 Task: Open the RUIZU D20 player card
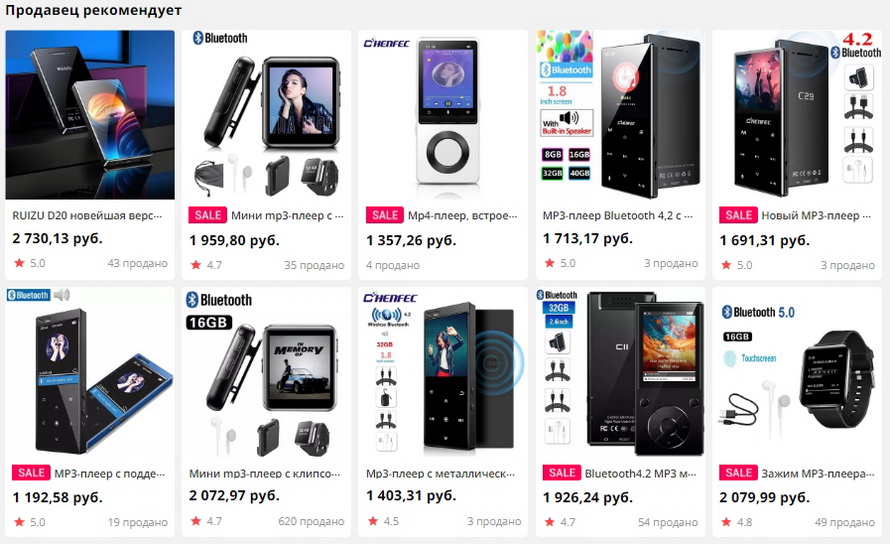tap(89, 115)
